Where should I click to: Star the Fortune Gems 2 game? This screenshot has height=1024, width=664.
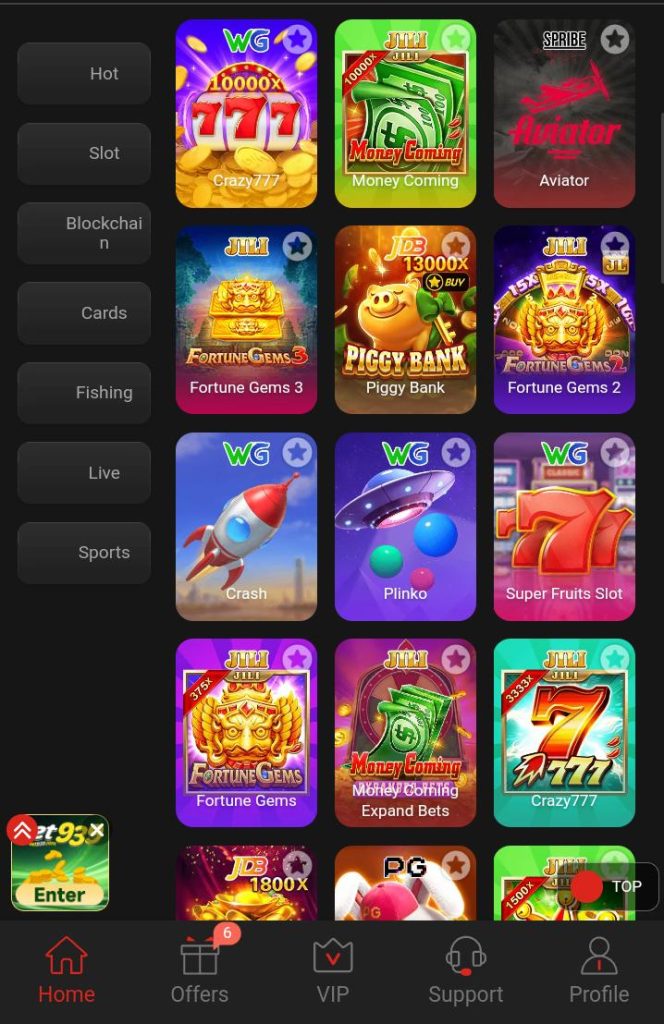[615, 245]
